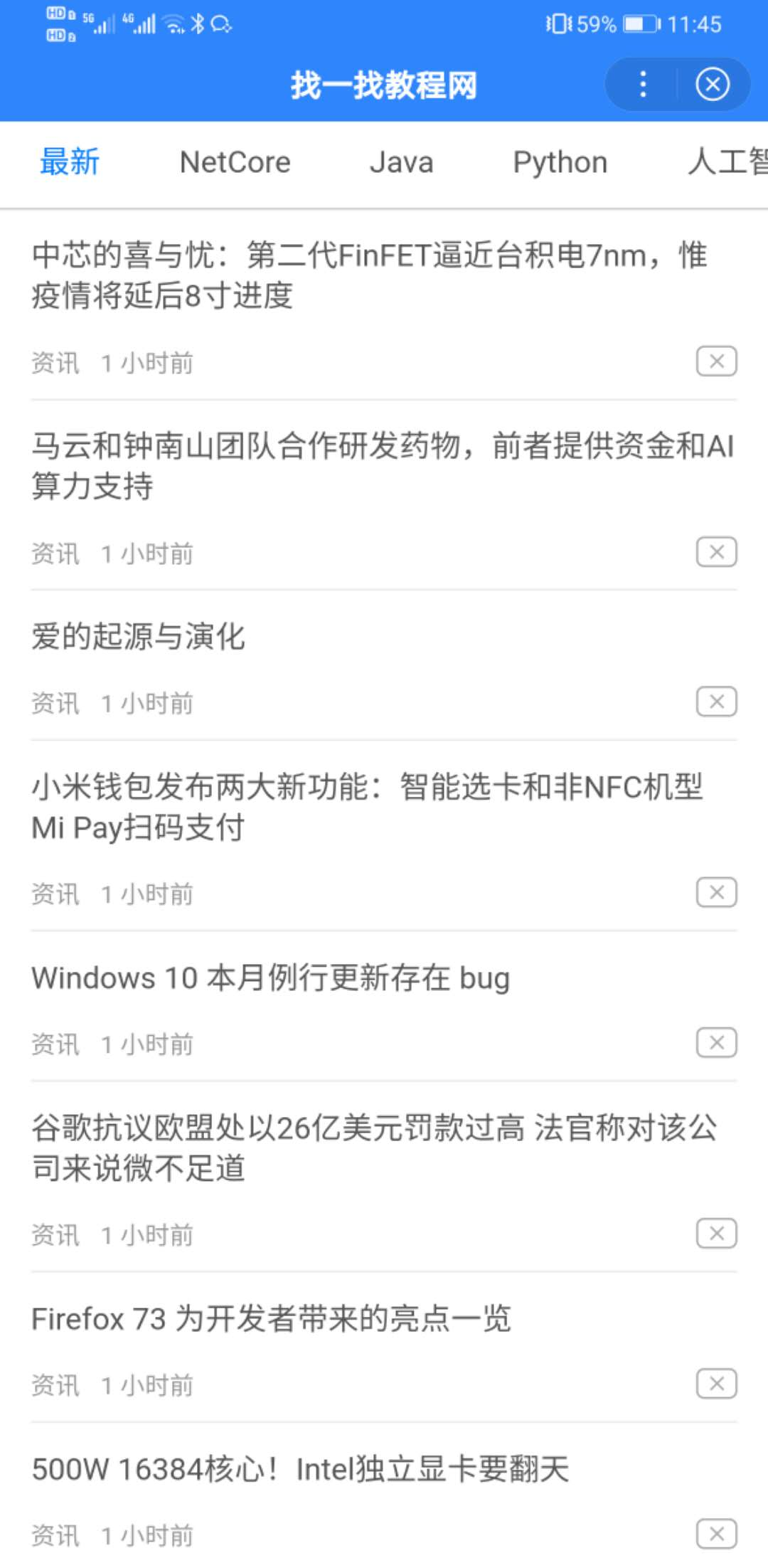
Task: Open the Intel独立显卡 article
Action: 300,1469
